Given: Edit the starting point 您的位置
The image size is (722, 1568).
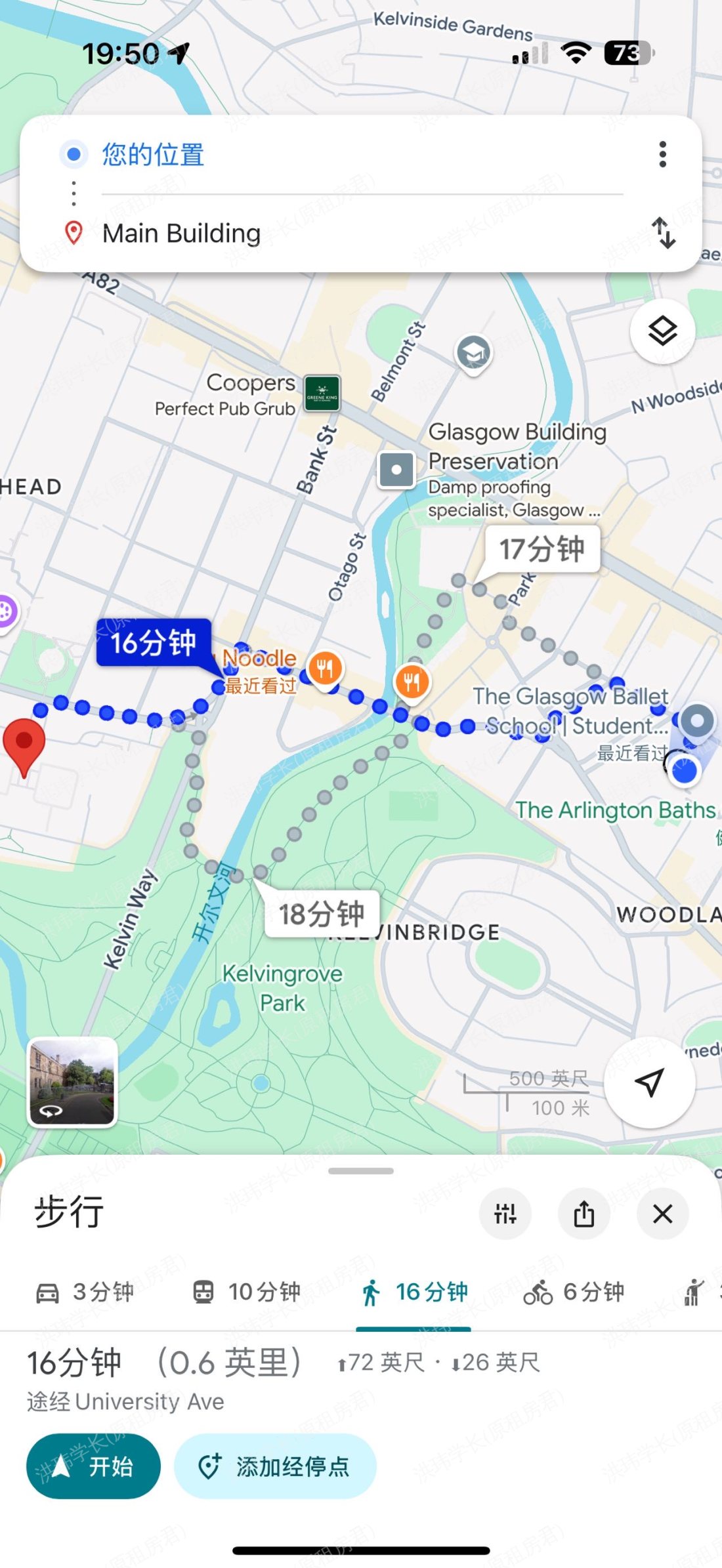Looking at the screenshot, I should click(152, 155).
